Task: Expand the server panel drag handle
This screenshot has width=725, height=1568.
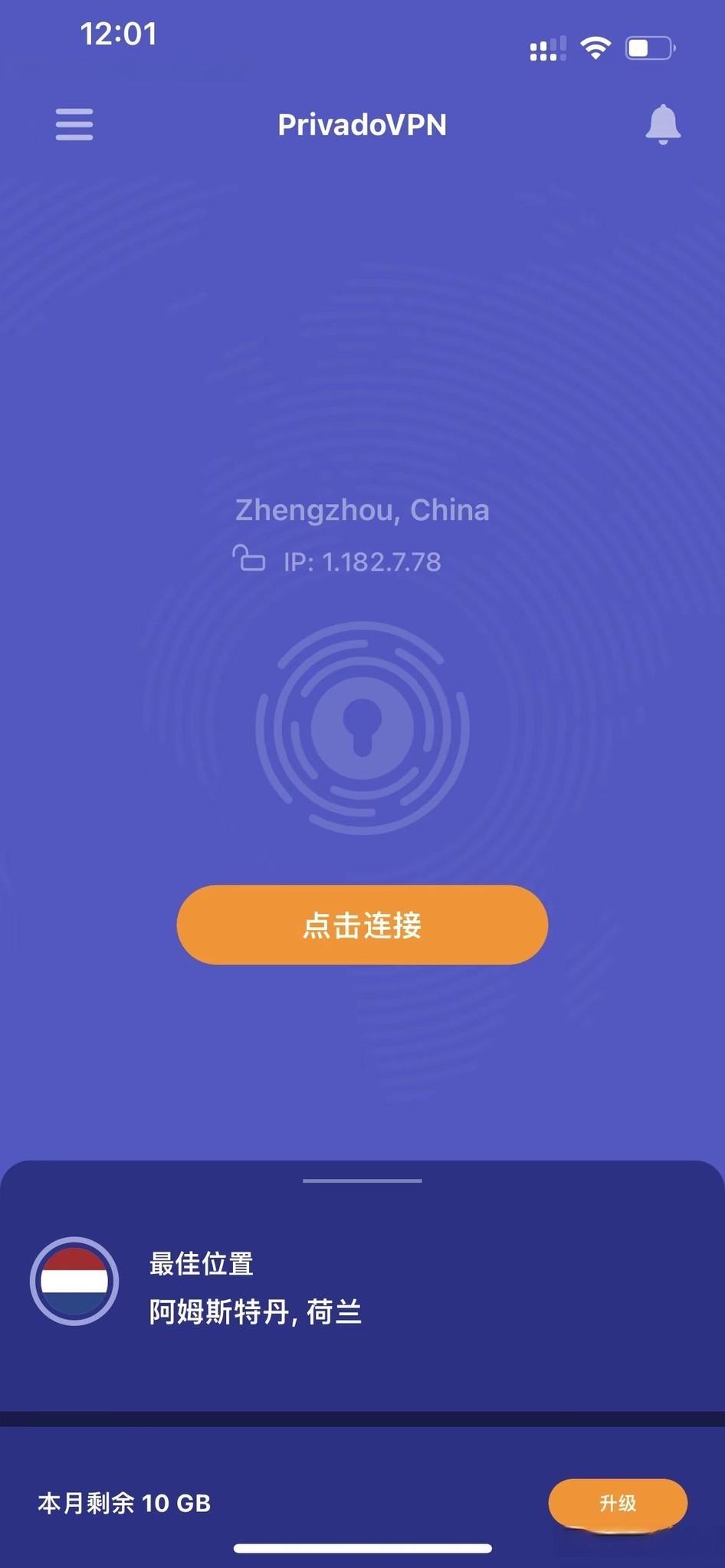Action: coord(362,1180)
